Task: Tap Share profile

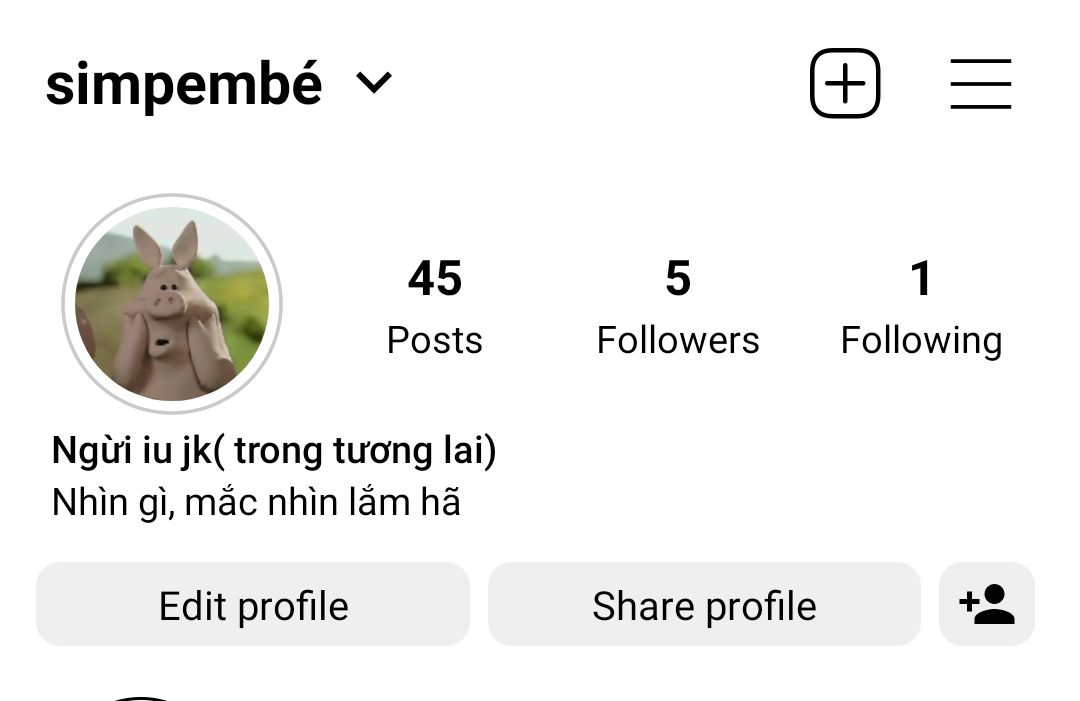Action: pyautogui.click(x=704, y=605)
